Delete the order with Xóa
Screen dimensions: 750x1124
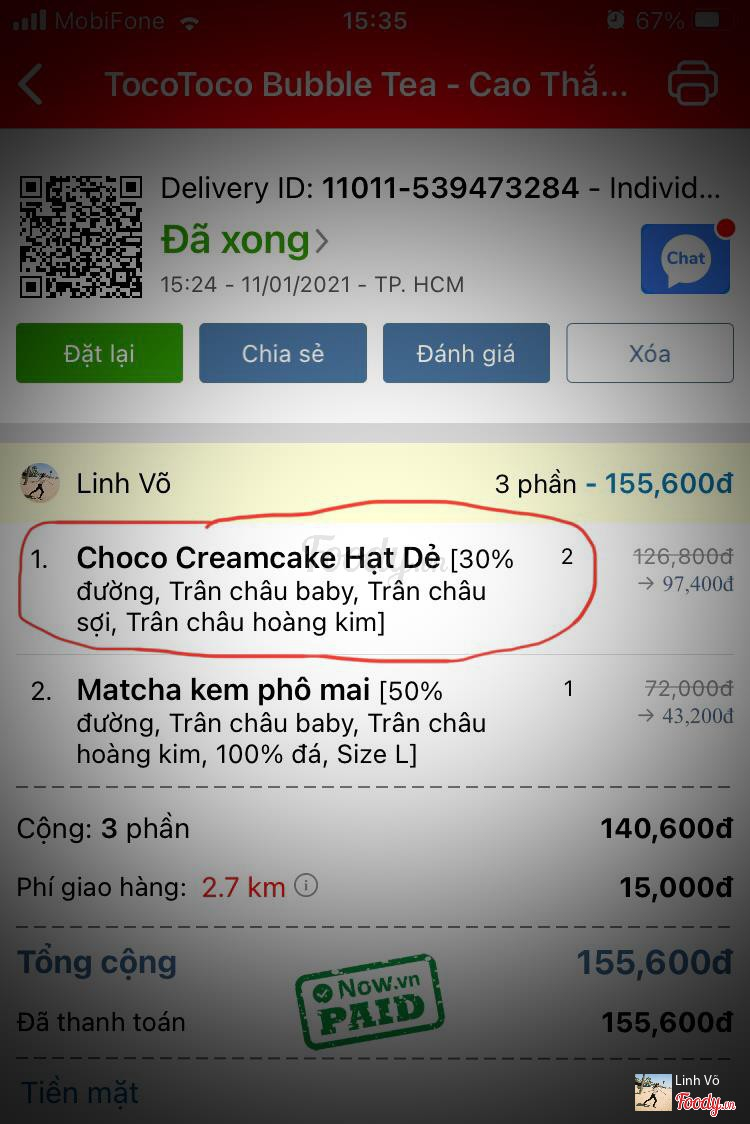tap(650, 353)
